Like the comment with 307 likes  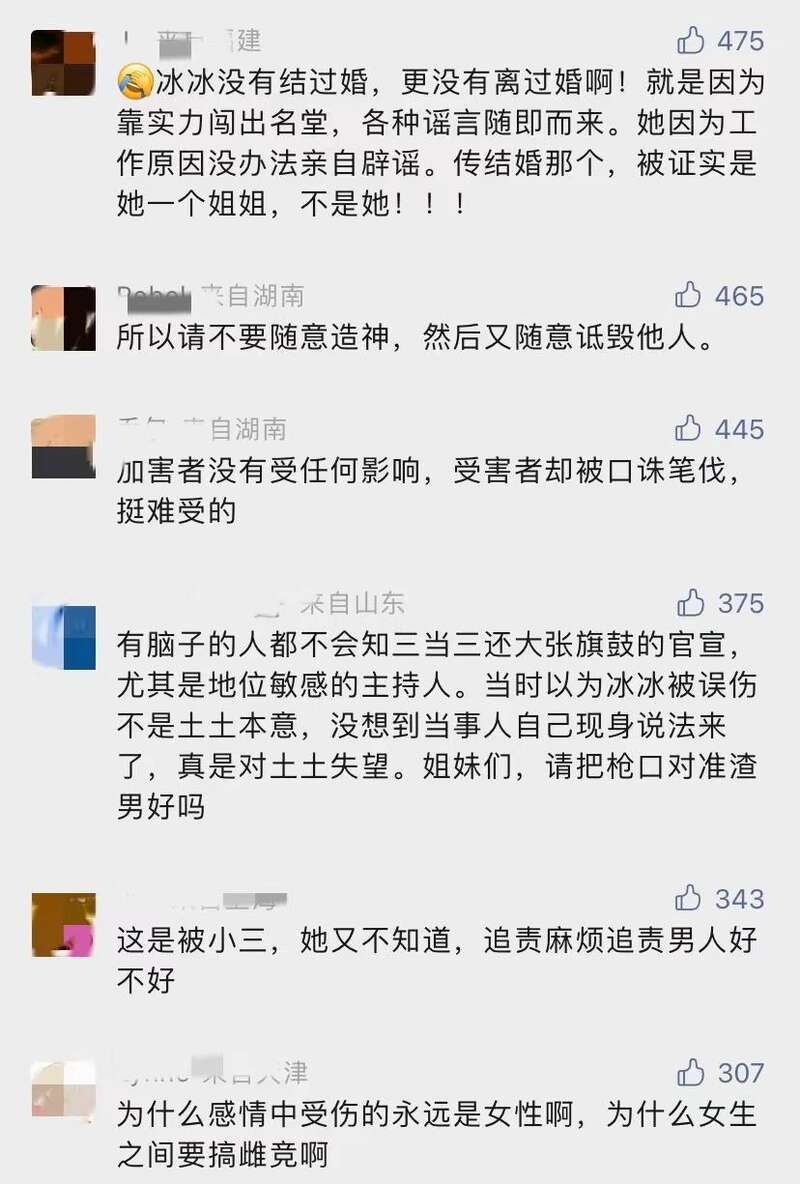tap(689, 1073)
